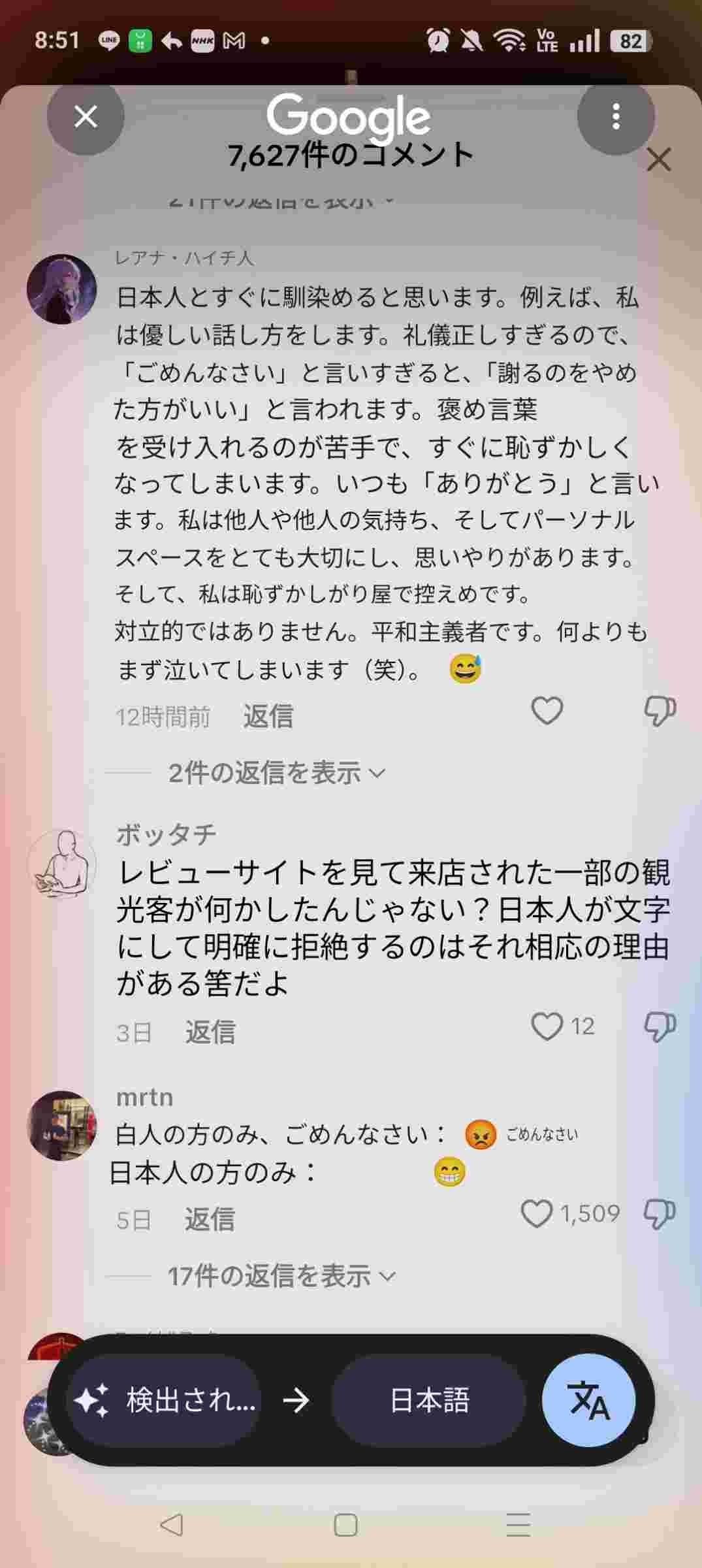This screenshot has width=702, height=1568.
Task: Open ボッタチ's profile picture
Action: pyautogui.click(x=61, y=864)
